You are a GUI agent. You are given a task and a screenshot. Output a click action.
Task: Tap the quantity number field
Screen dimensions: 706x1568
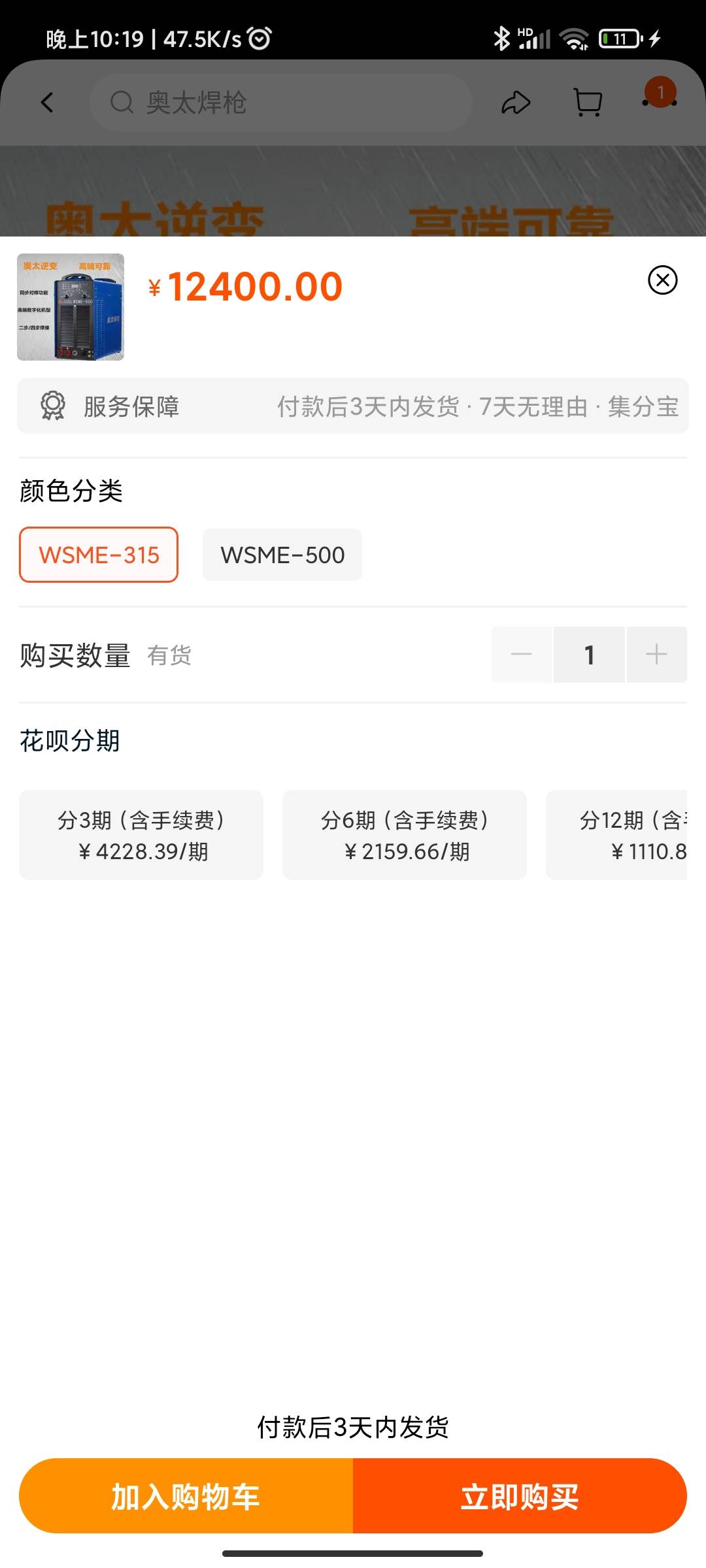click(589, 655)
